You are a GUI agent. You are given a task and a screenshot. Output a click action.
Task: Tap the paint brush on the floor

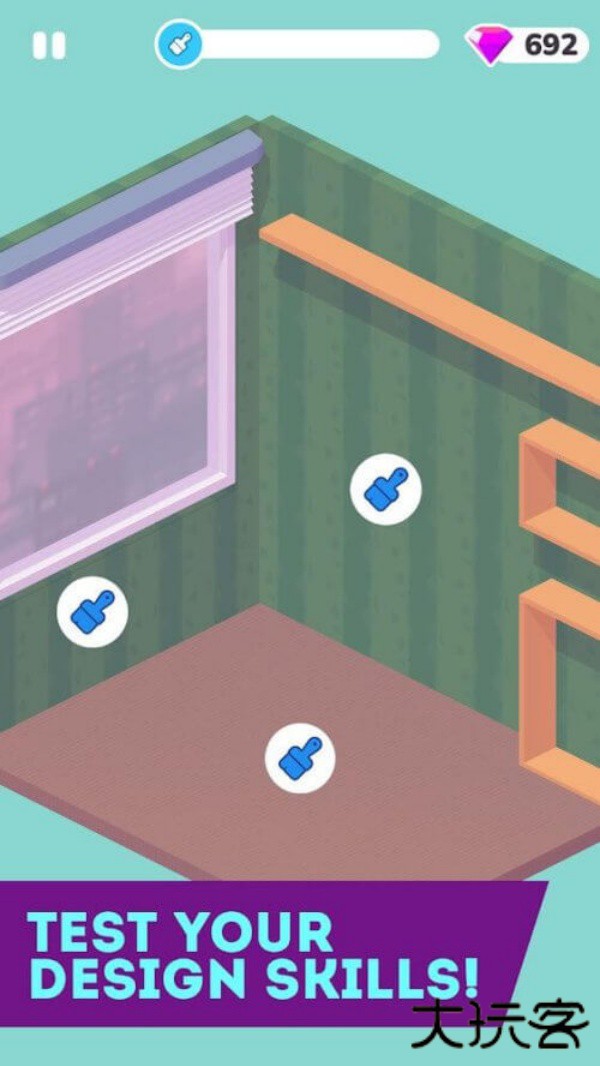pos(300,759)
